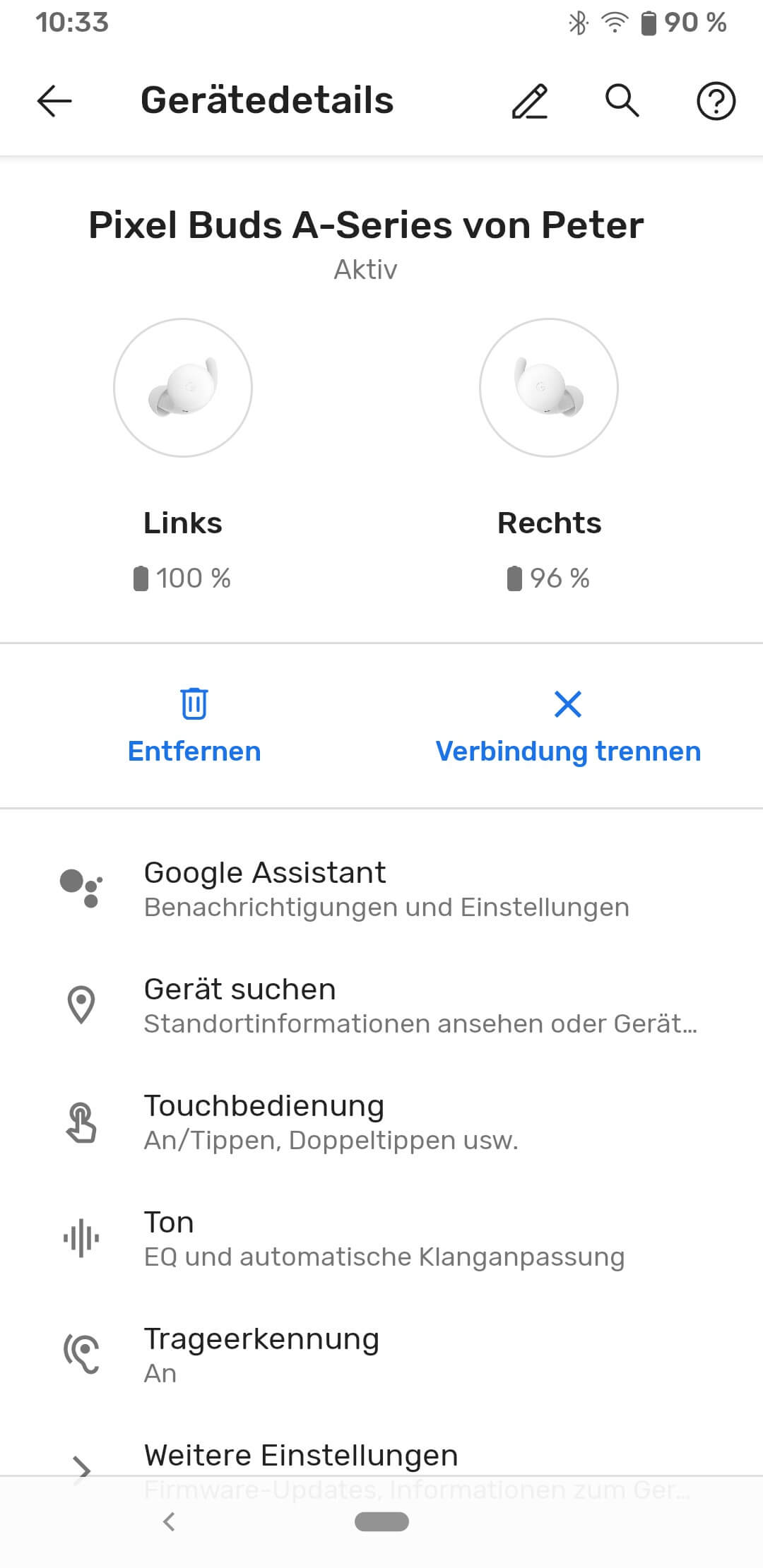
Task: Go back using the top-left arrow
Action: tap(54, 101)
